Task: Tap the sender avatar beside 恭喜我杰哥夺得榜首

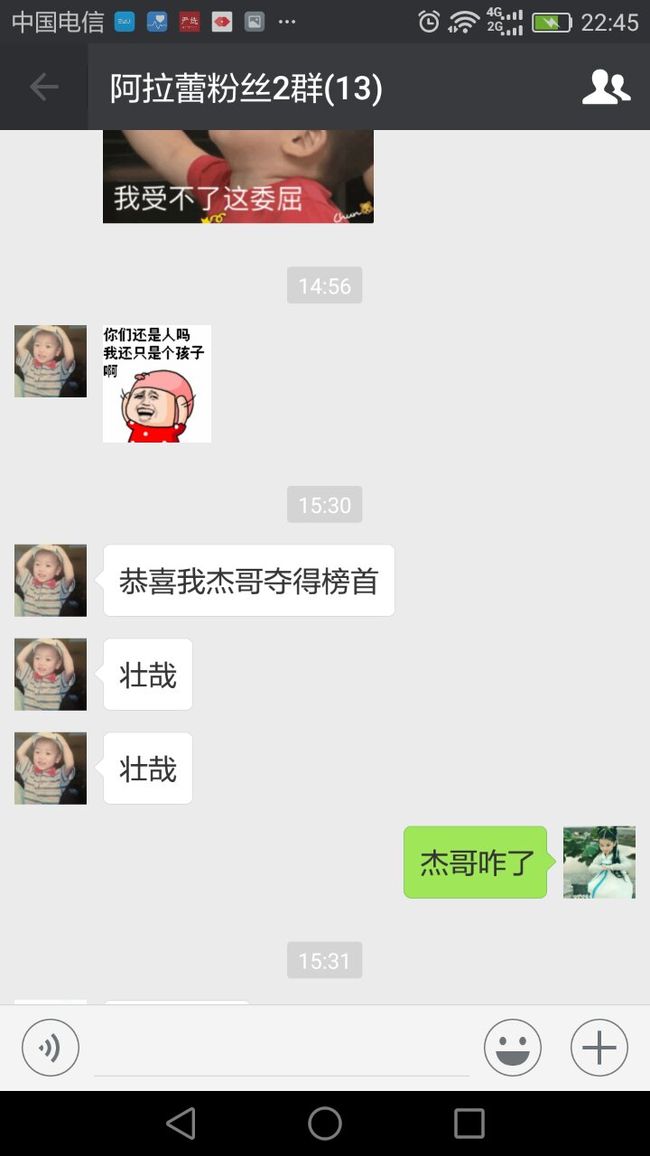Action: (x=51, y=580)
